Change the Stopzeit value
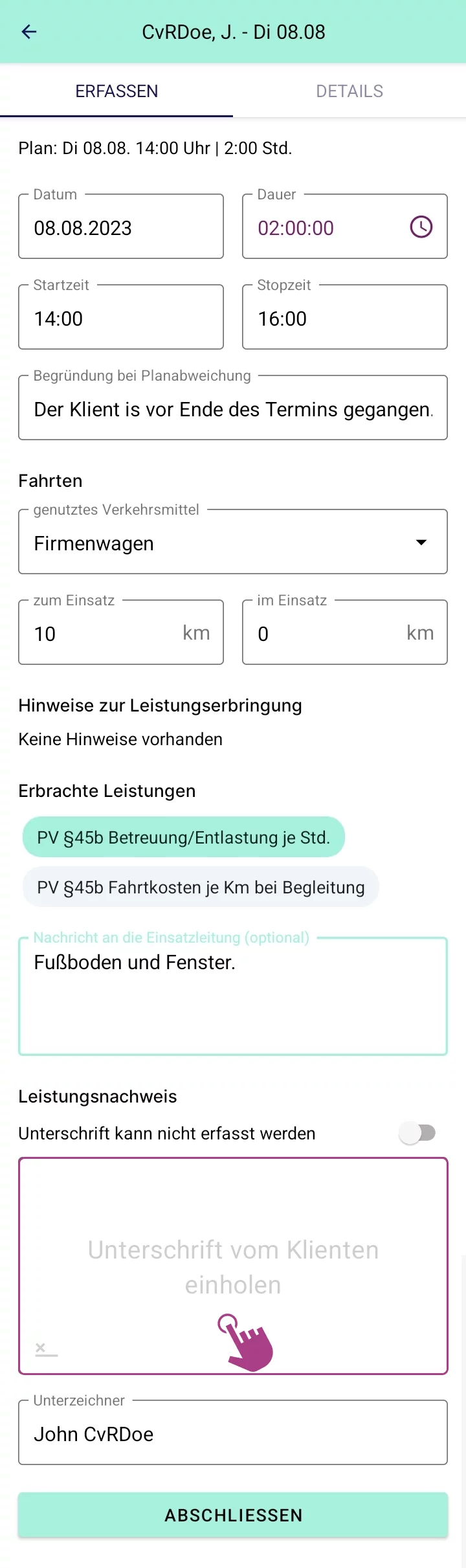Image resolution: width=466 pixels, height=1568 pixels. (344, 319)
